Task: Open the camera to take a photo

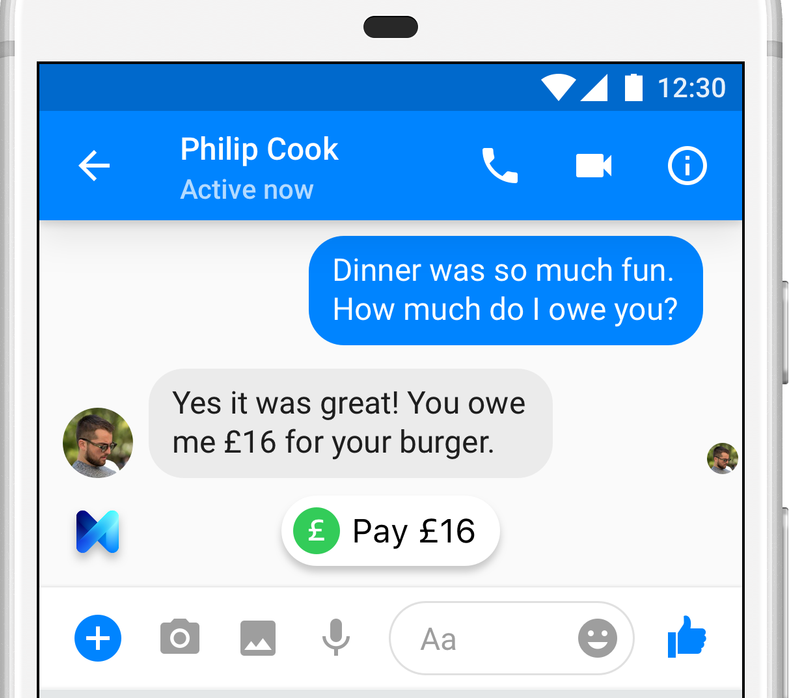Action: pos(180,637)
